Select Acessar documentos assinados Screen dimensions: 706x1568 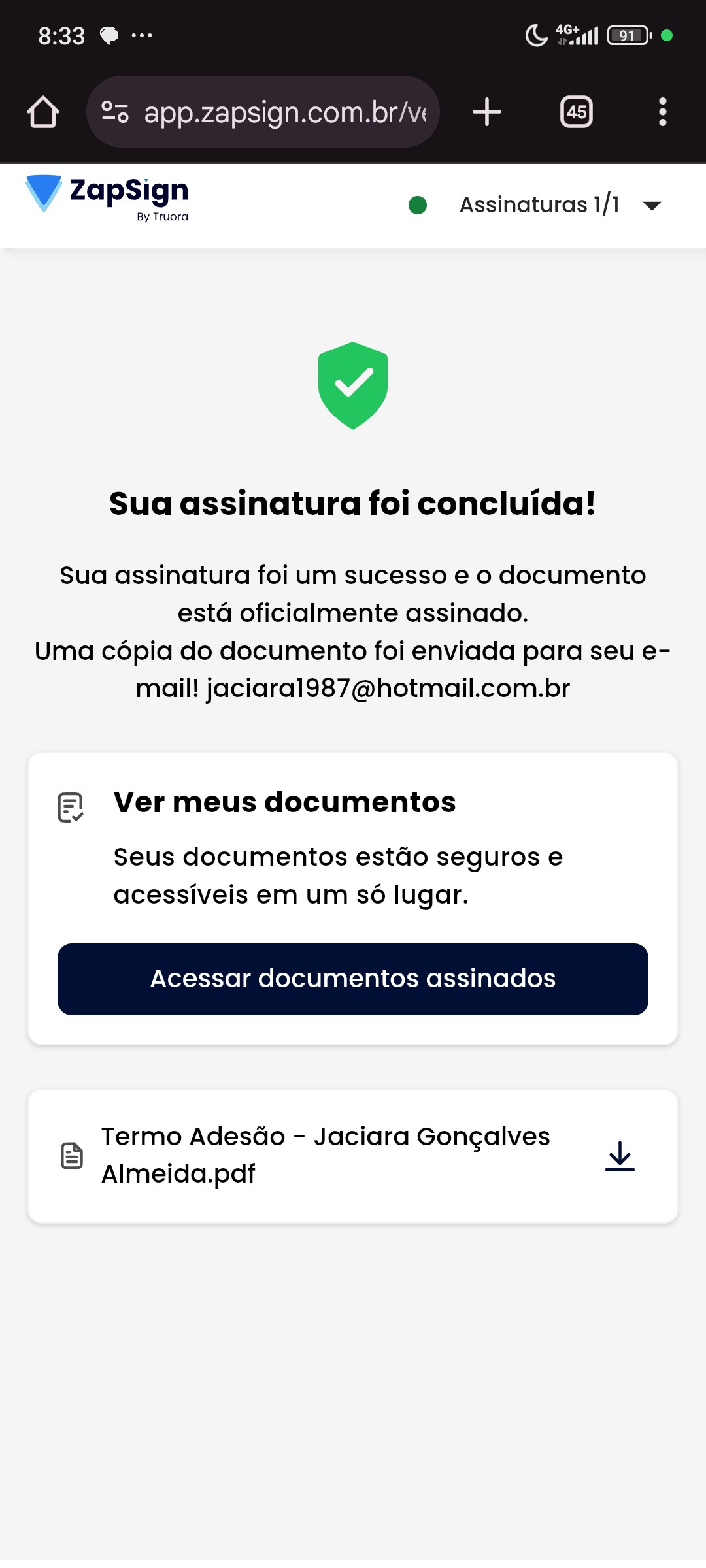353,979
